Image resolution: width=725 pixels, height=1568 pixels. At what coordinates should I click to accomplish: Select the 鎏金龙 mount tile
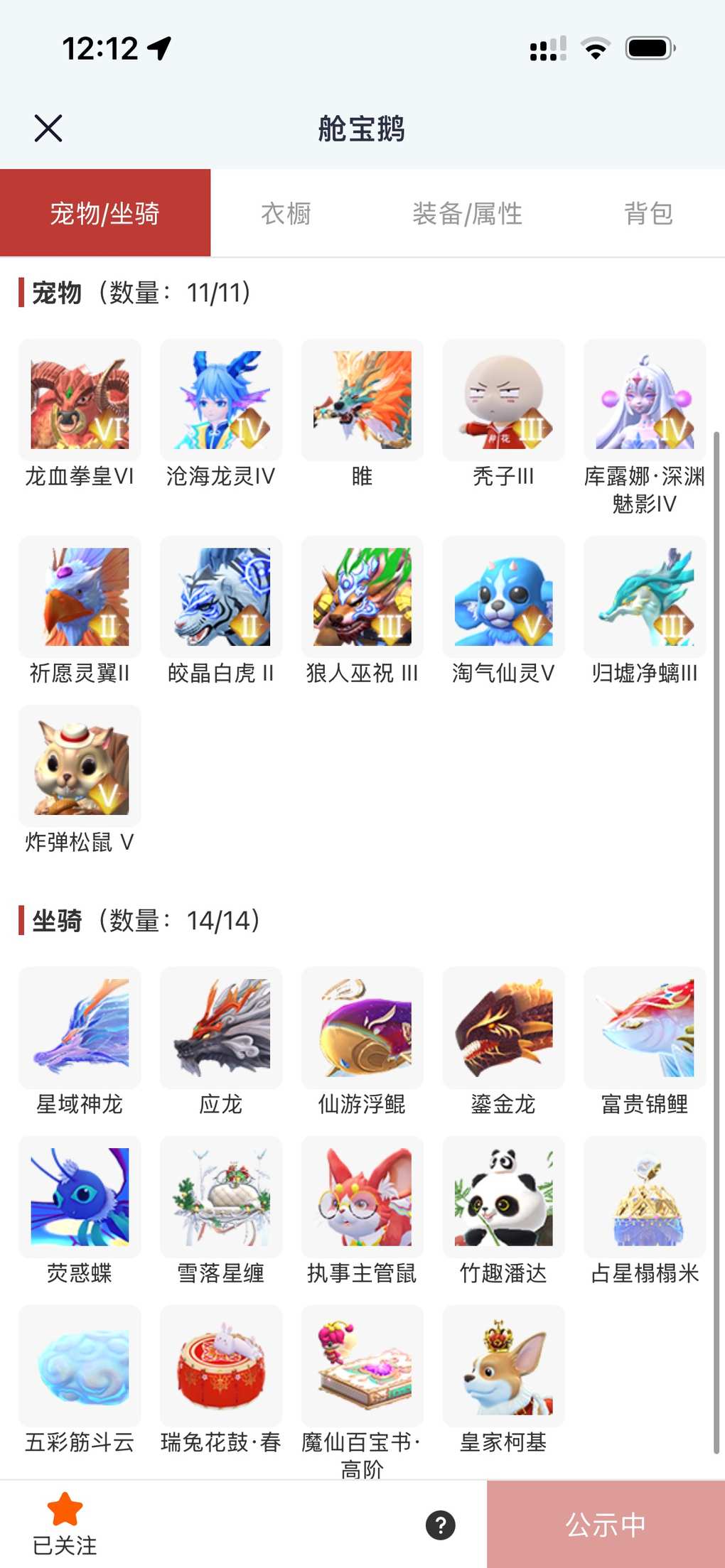coord(503,1028)
